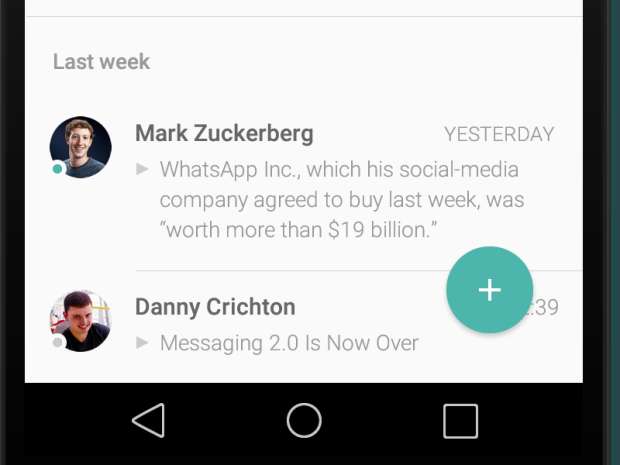Image resolution: width=620 pixels, height=465 pixels.
Task: Go to the home screen
Action: tap(304, 421)
